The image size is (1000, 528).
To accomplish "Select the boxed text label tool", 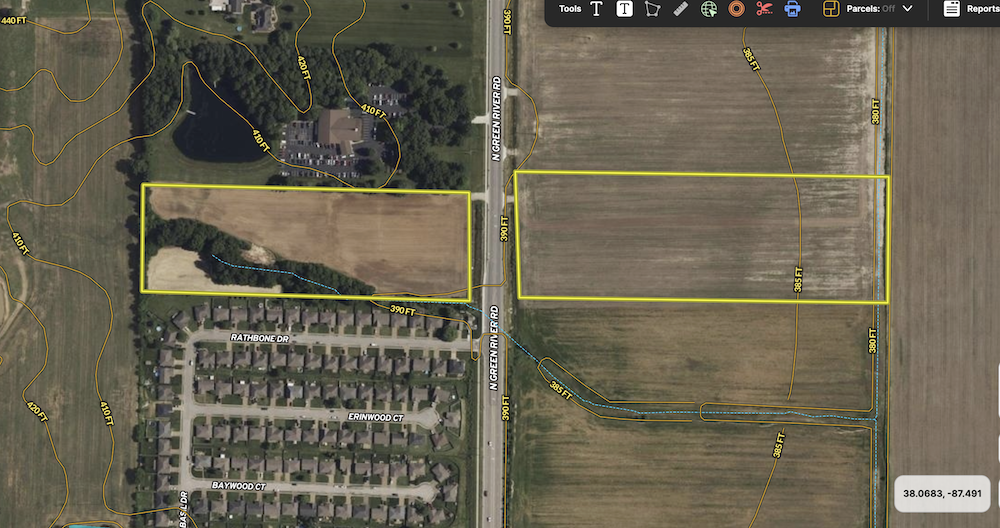I will [624, 9].
